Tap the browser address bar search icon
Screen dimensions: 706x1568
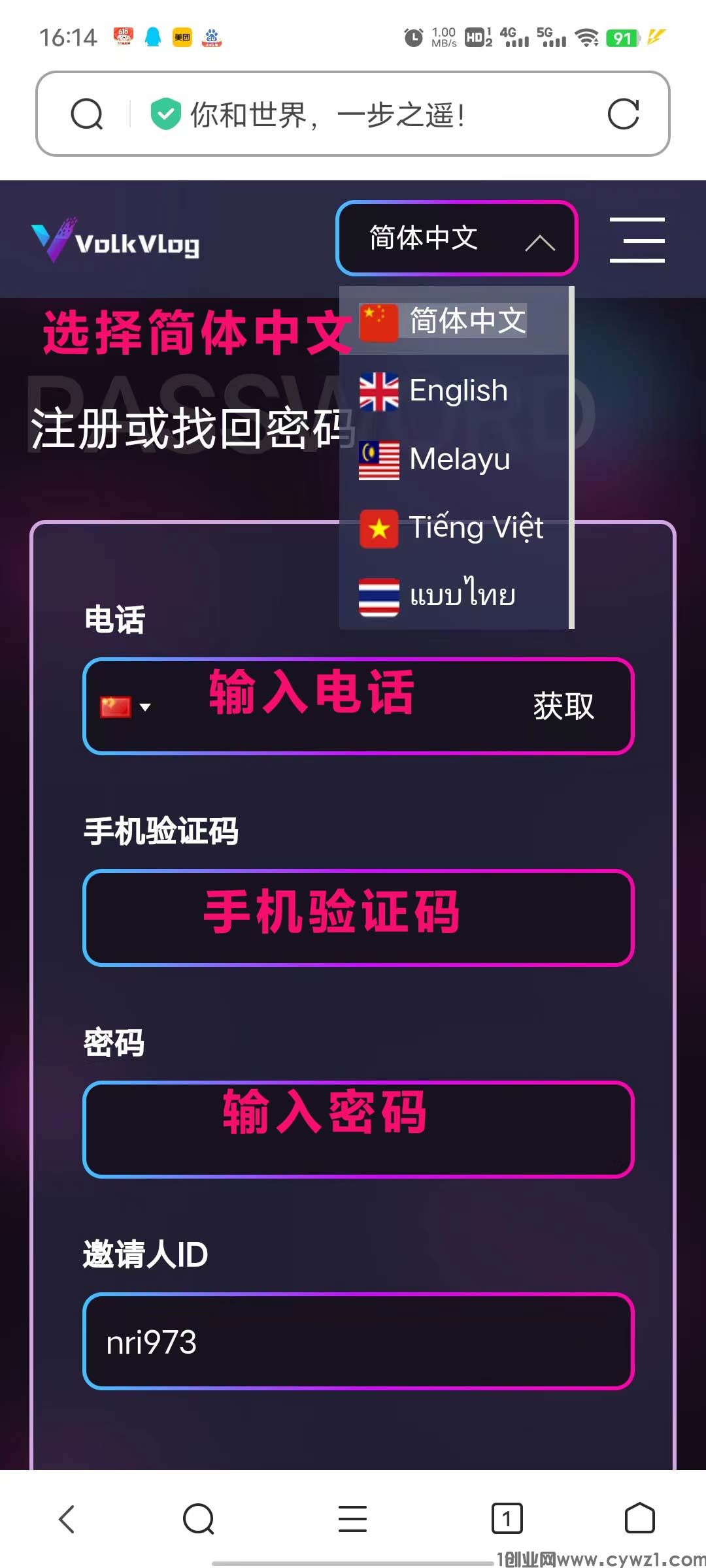coord(86,114)
